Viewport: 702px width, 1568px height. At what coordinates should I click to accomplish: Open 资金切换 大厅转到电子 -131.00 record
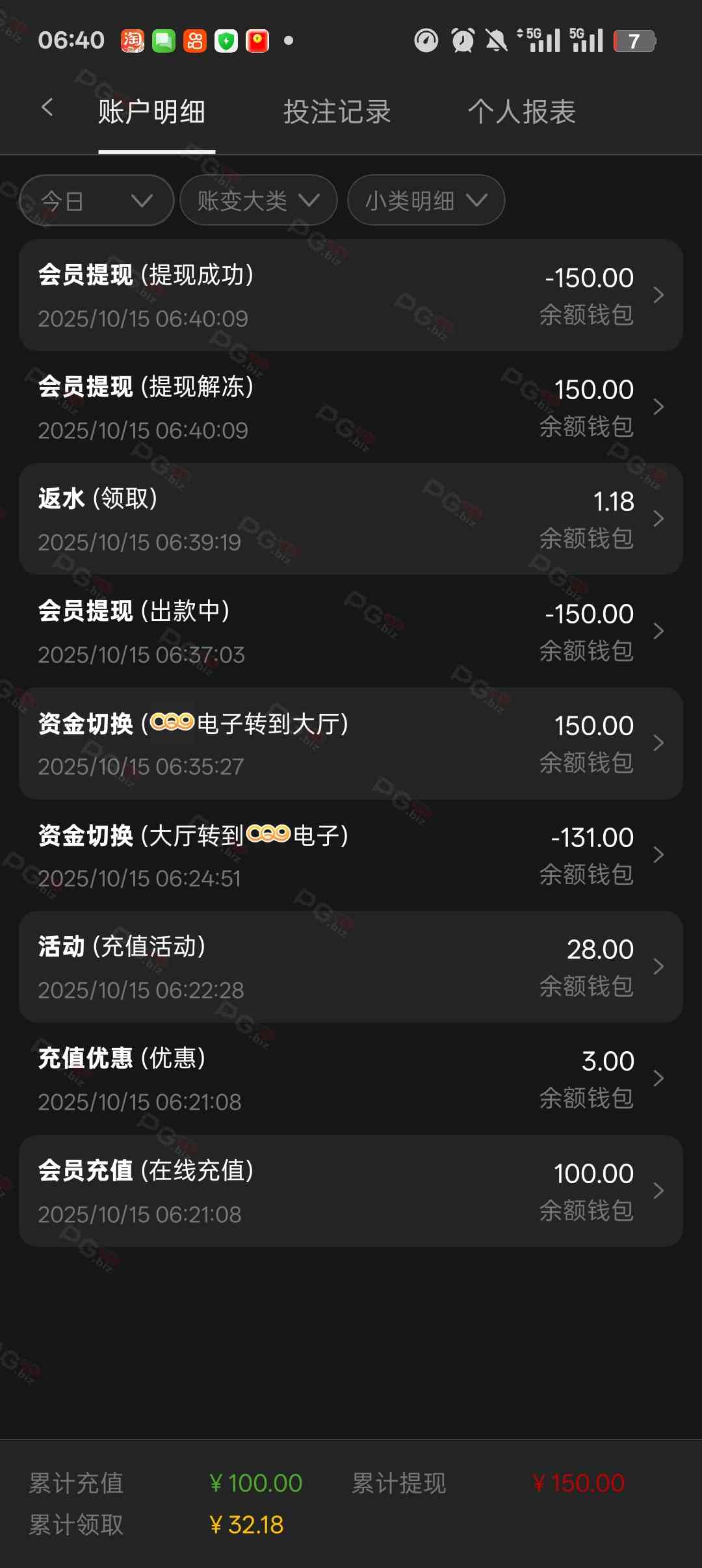pyautogui.click(x=351, y=855)
